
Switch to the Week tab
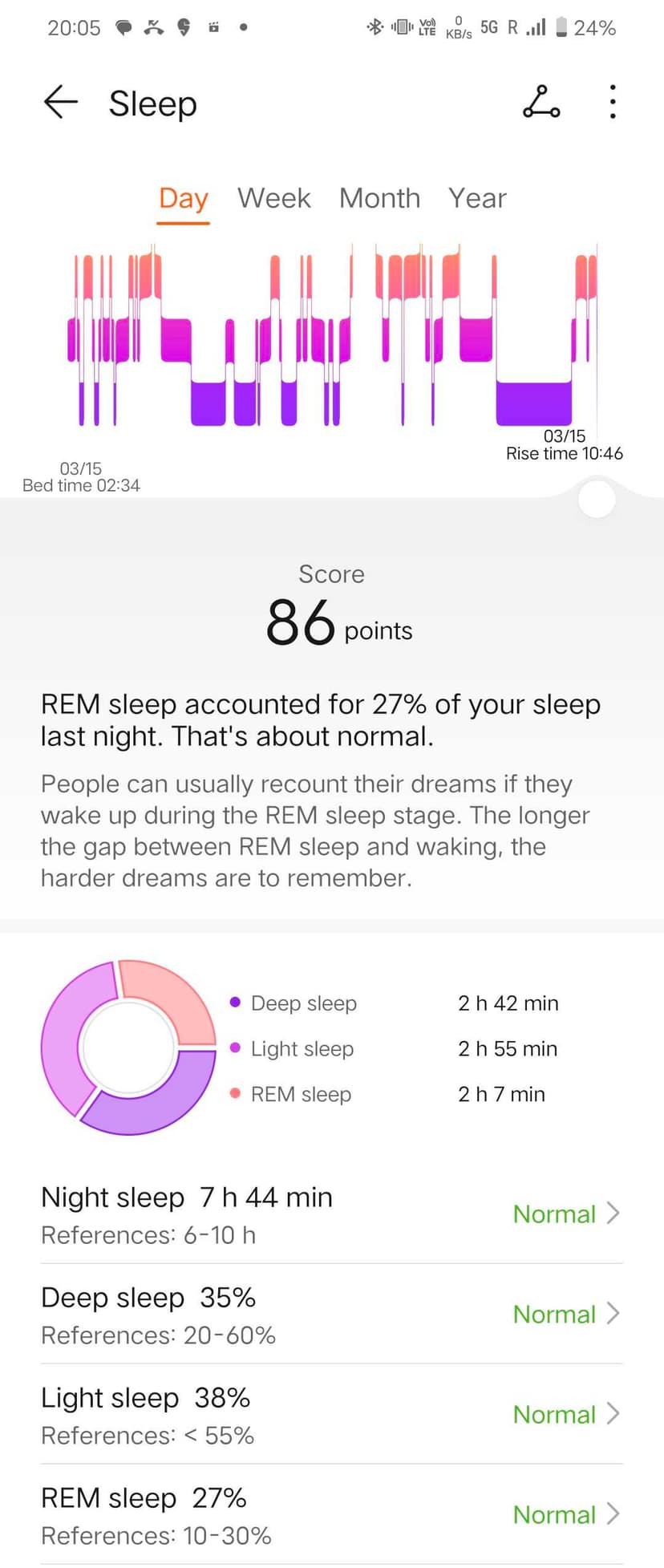[273, 198]
